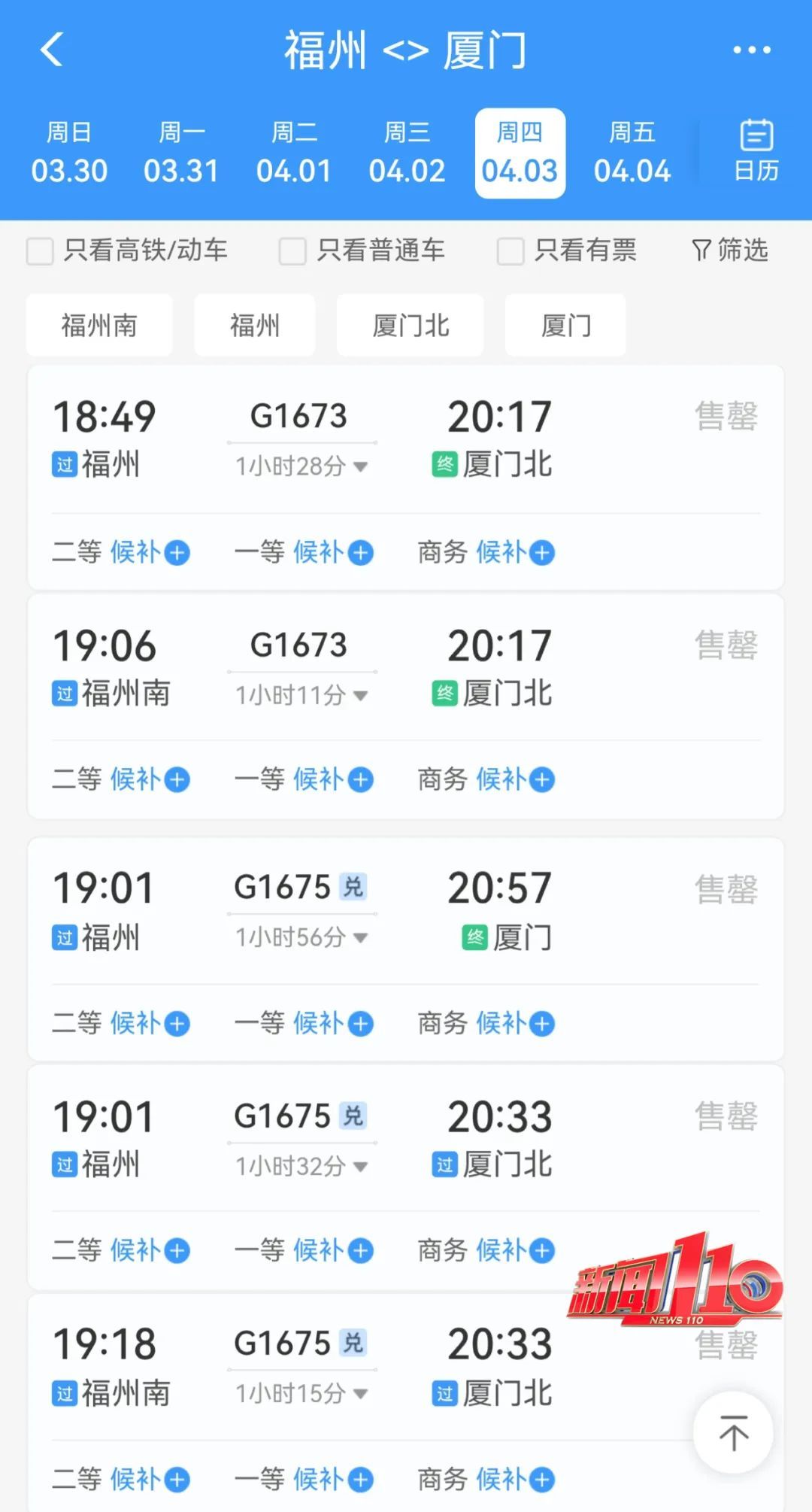Check the 只看有票 option
Screen dimensions: 812x1512
[x=511, y=251]
